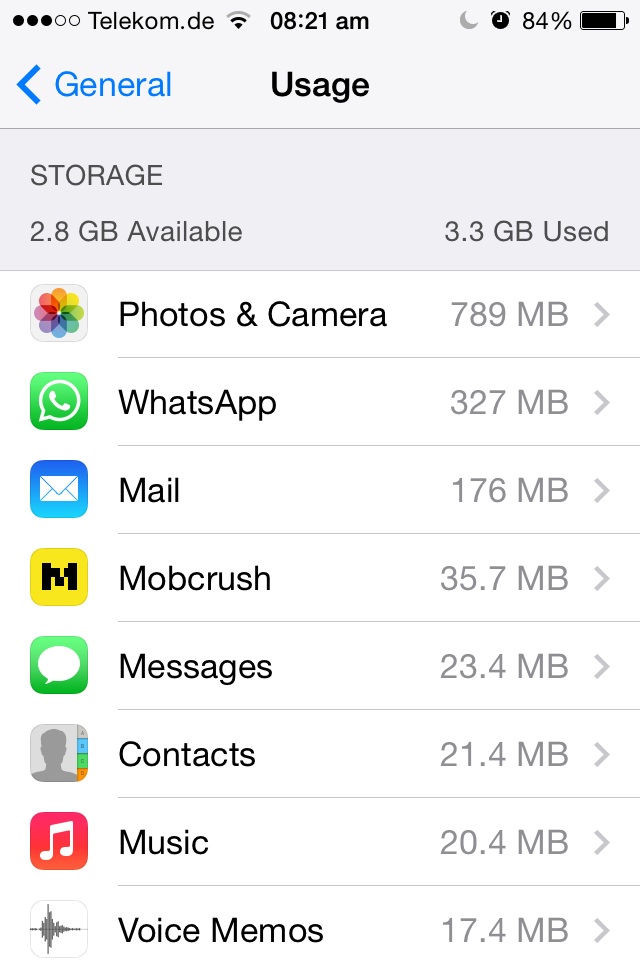
Task: Select Mobcrush storage entry
Action: (x=320, y=579)
